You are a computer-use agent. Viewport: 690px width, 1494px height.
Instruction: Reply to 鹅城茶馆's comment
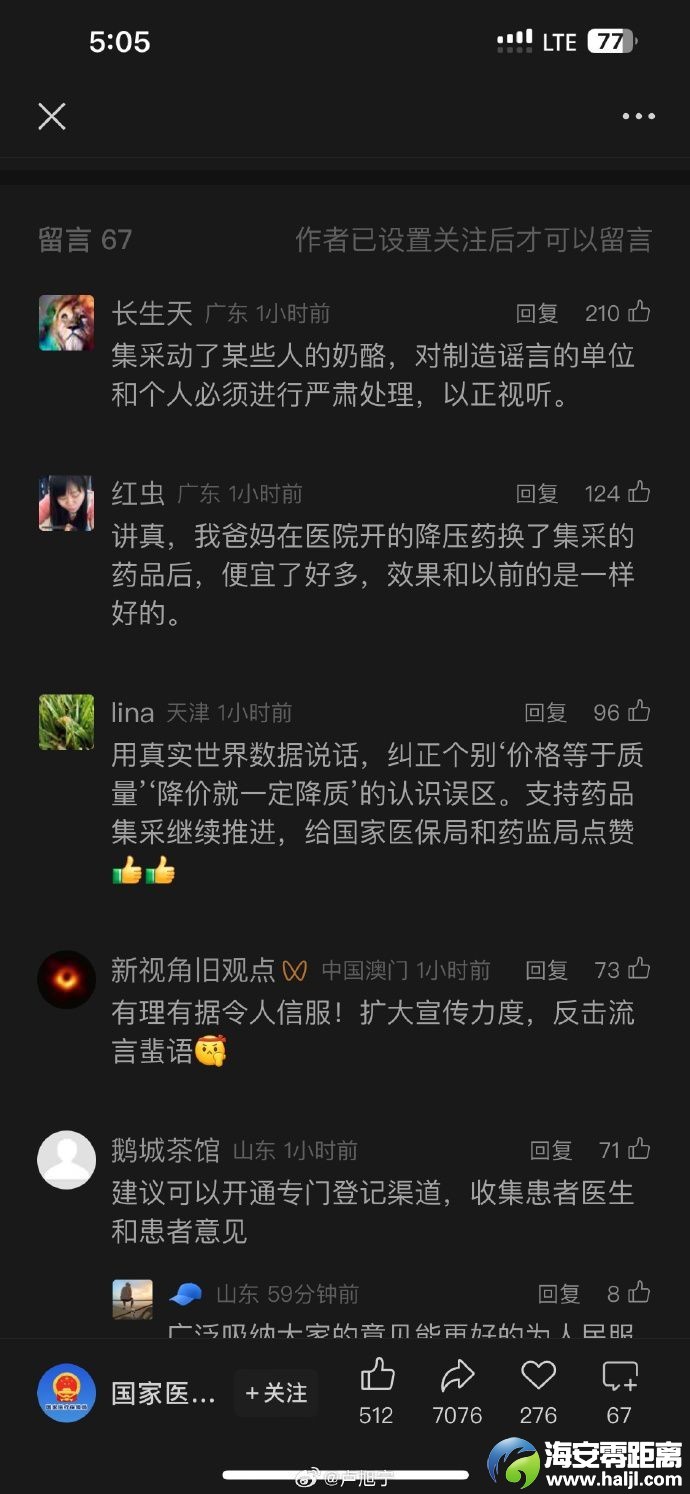(x=551, y=1151)
